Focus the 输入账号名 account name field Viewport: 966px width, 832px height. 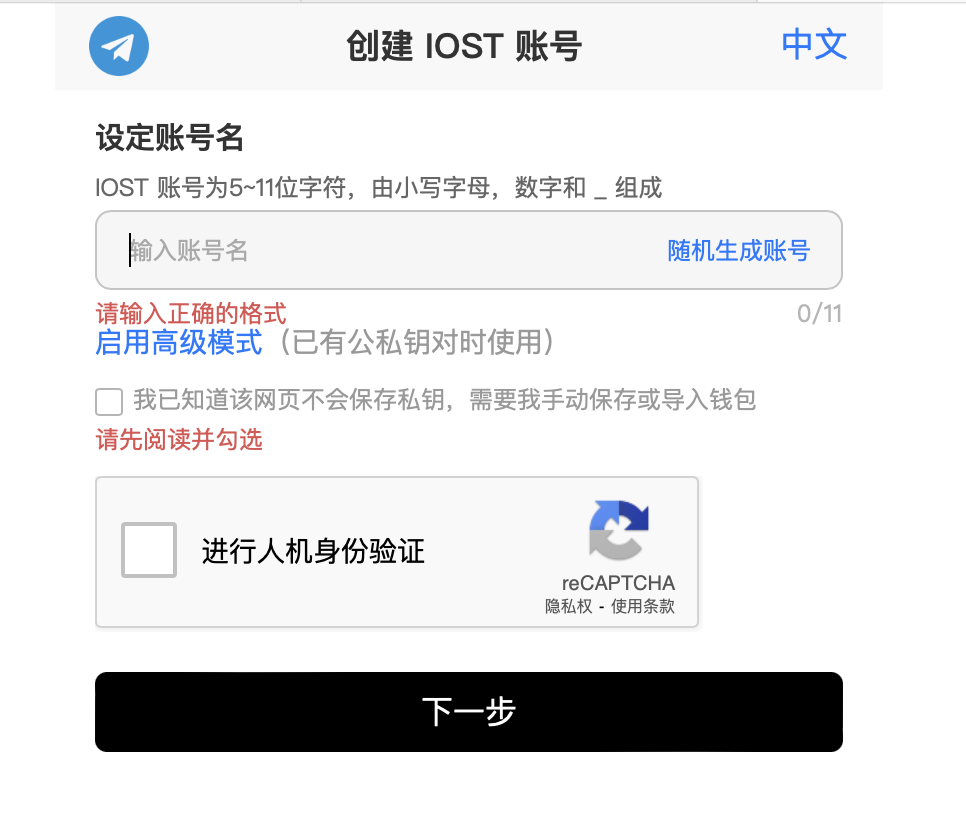(390, 250)
